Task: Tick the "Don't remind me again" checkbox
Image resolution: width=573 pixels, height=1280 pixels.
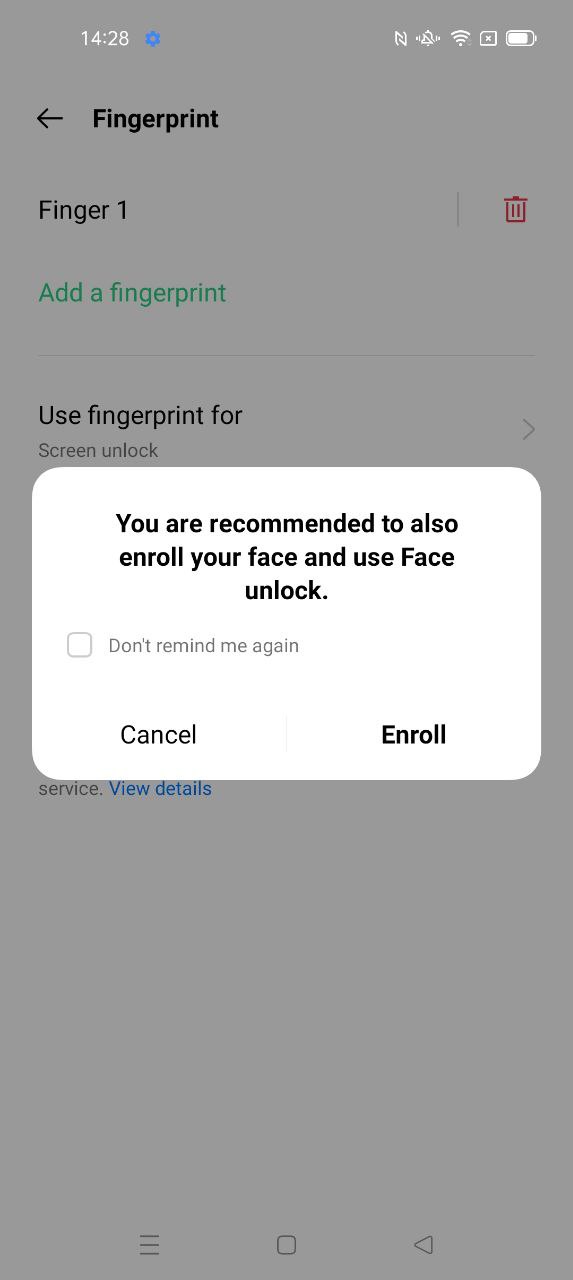Action: [80, 645]
